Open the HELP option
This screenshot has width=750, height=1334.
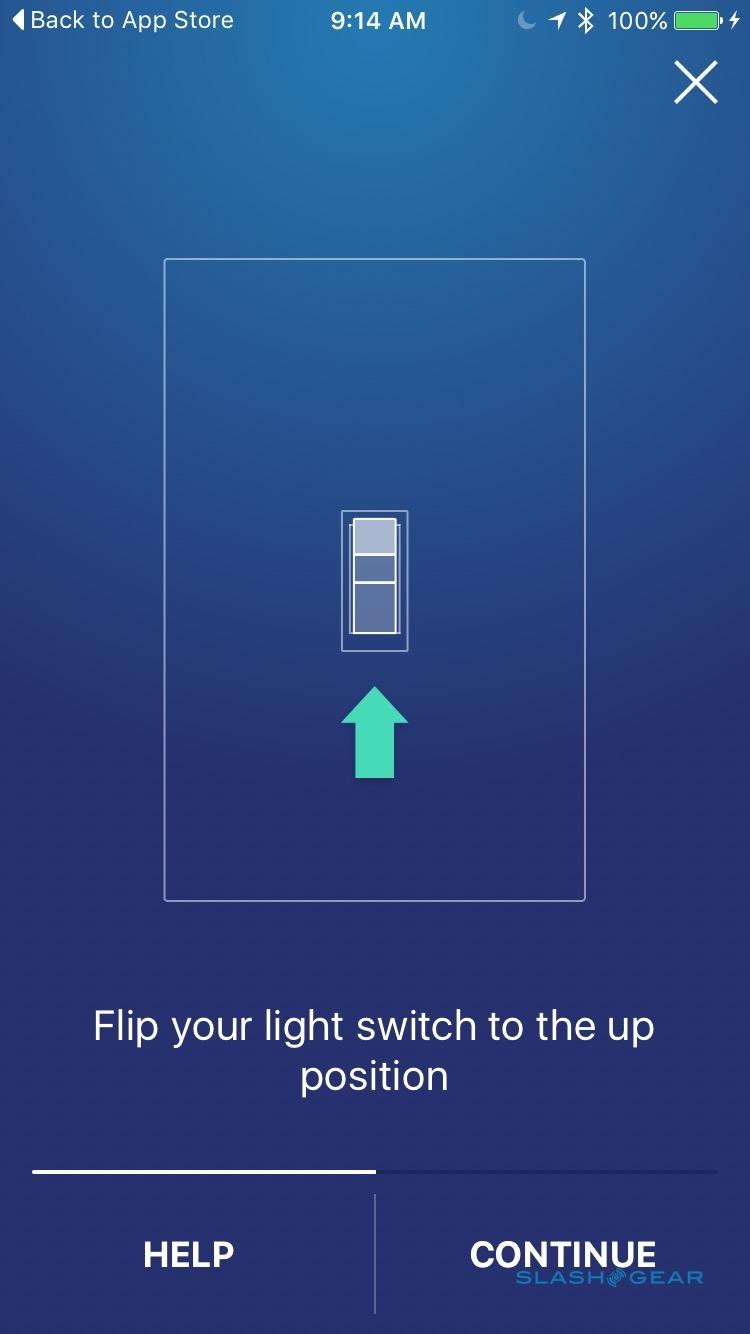(x=188, y=1254)
